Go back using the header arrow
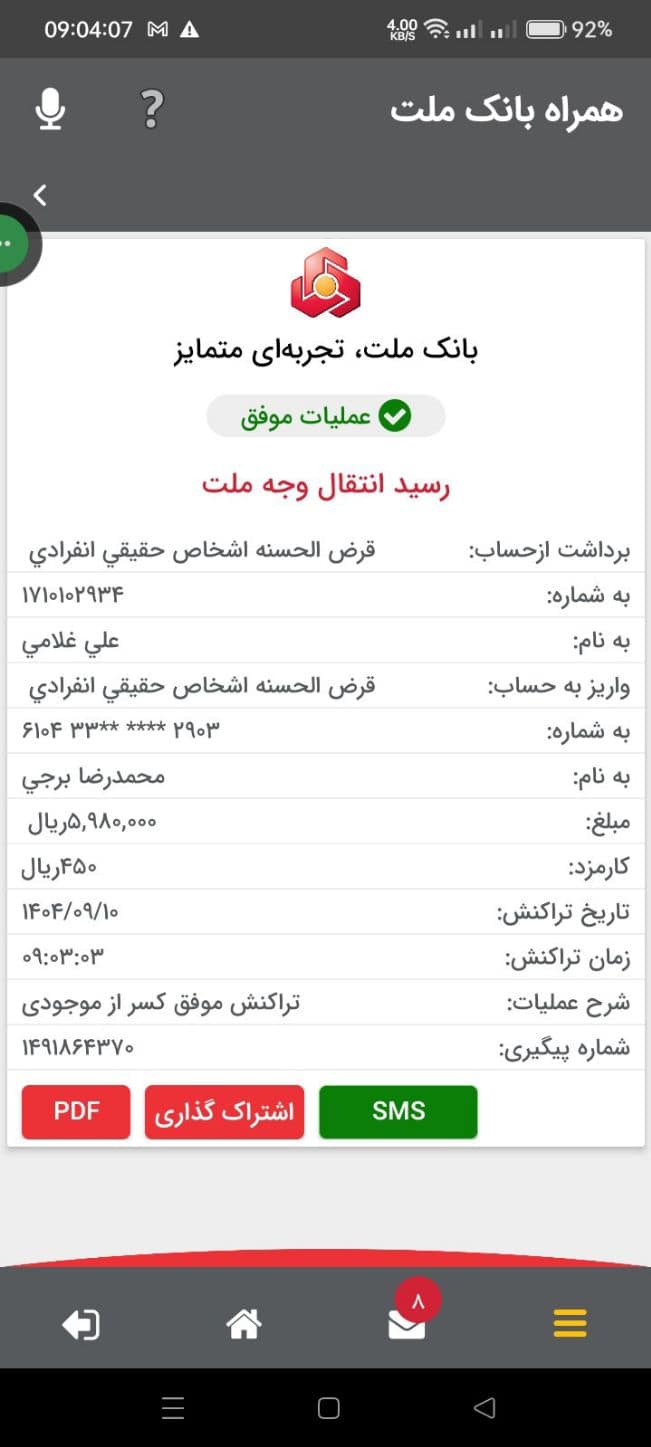 click(x=40, y=195)
